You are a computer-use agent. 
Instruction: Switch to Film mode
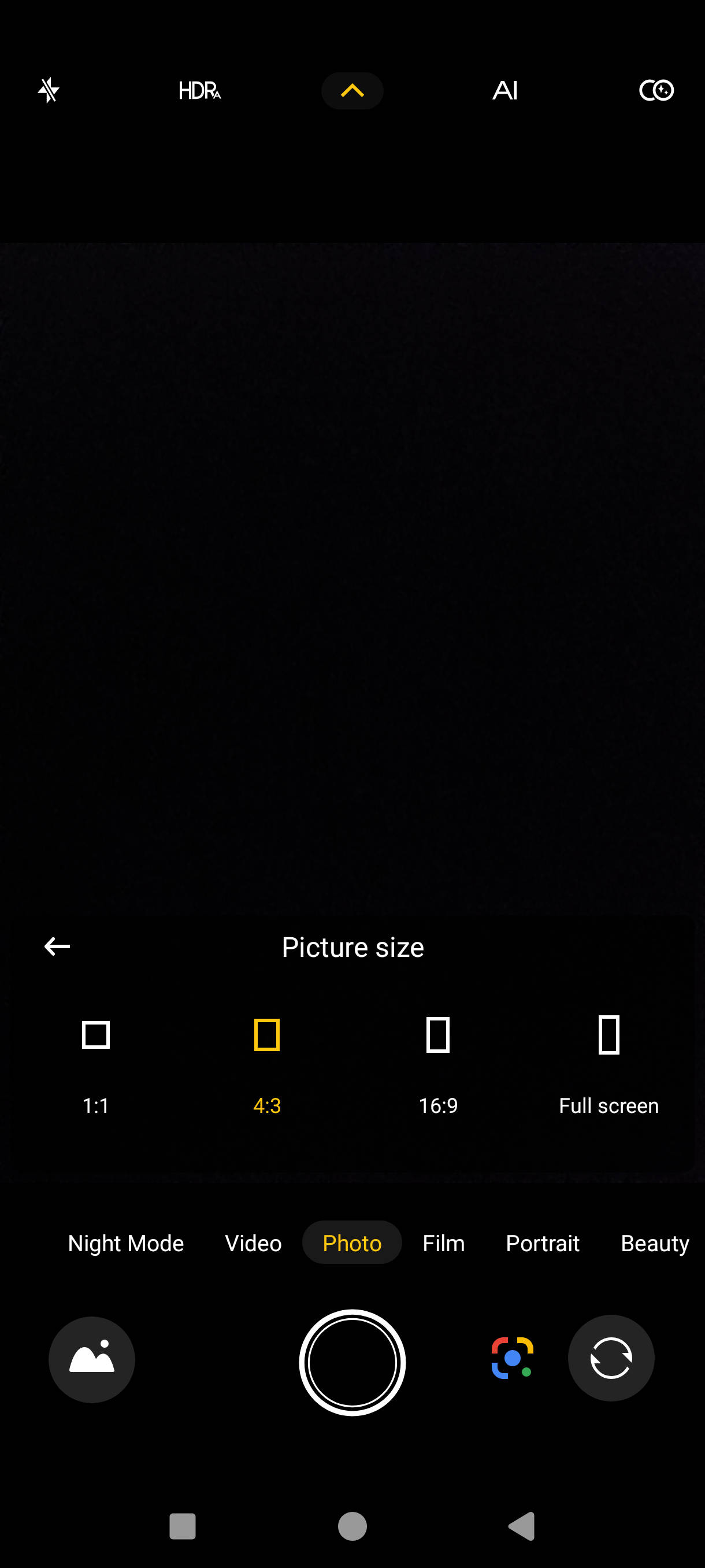pos(443,1243)
